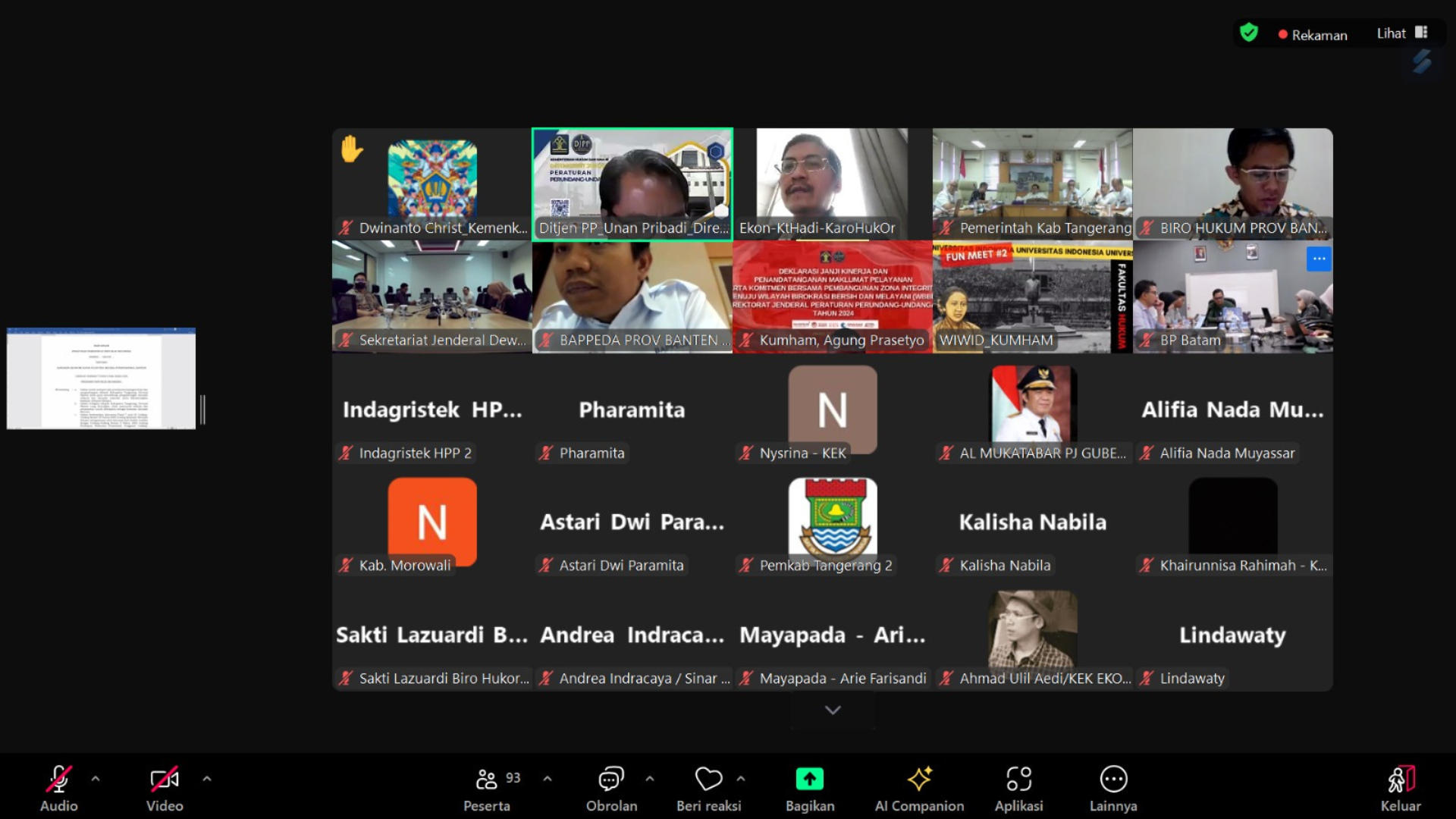Viewport: 1456px width, 819px height.
Task: Select Ditjen PP_Unan Pribadi video tile
Action: click(632, 184)
